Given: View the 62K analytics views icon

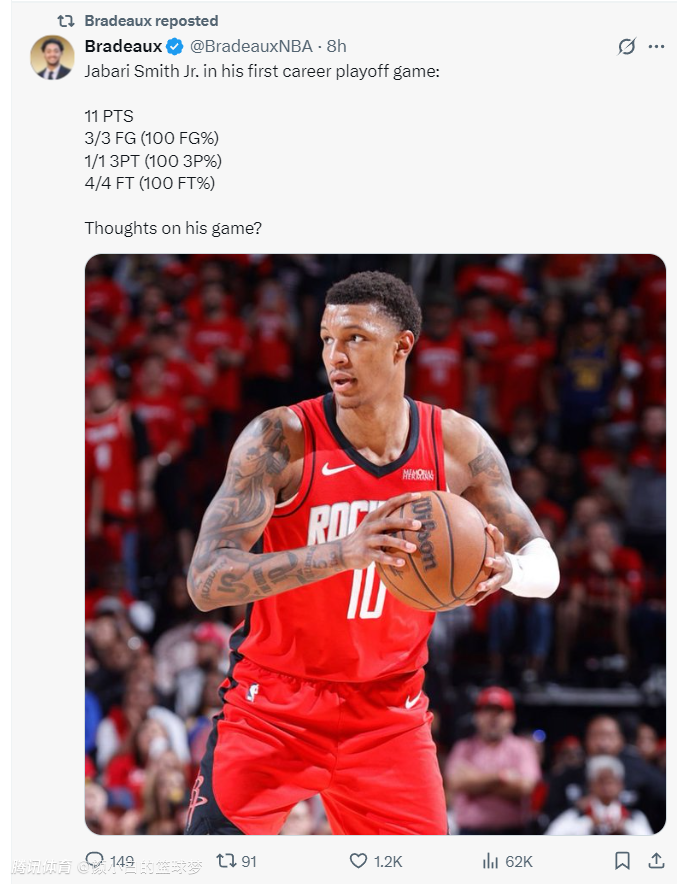Looking at the screenshot, I should click(x=490, y=860).
